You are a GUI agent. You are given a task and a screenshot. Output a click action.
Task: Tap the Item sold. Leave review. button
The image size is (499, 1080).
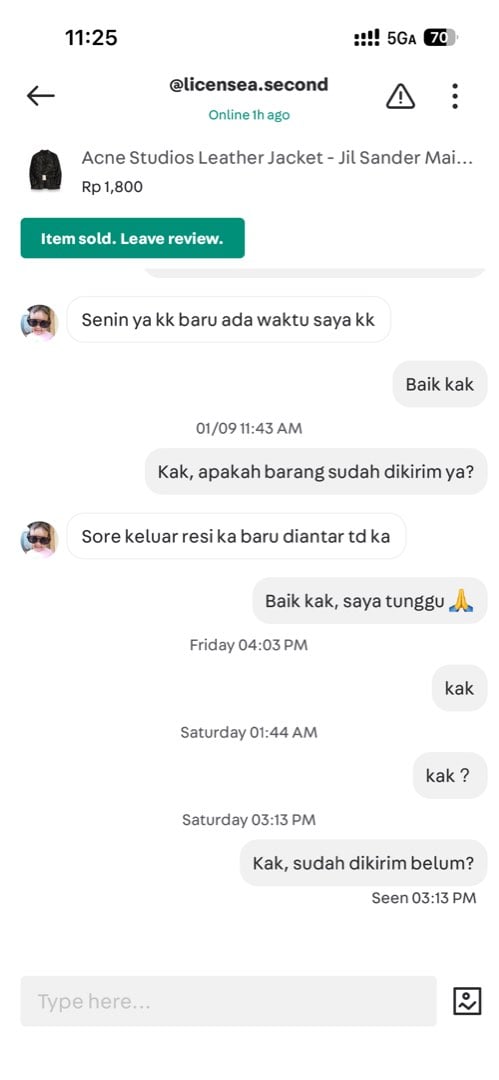pyautogui.click(x=132, y=238)
